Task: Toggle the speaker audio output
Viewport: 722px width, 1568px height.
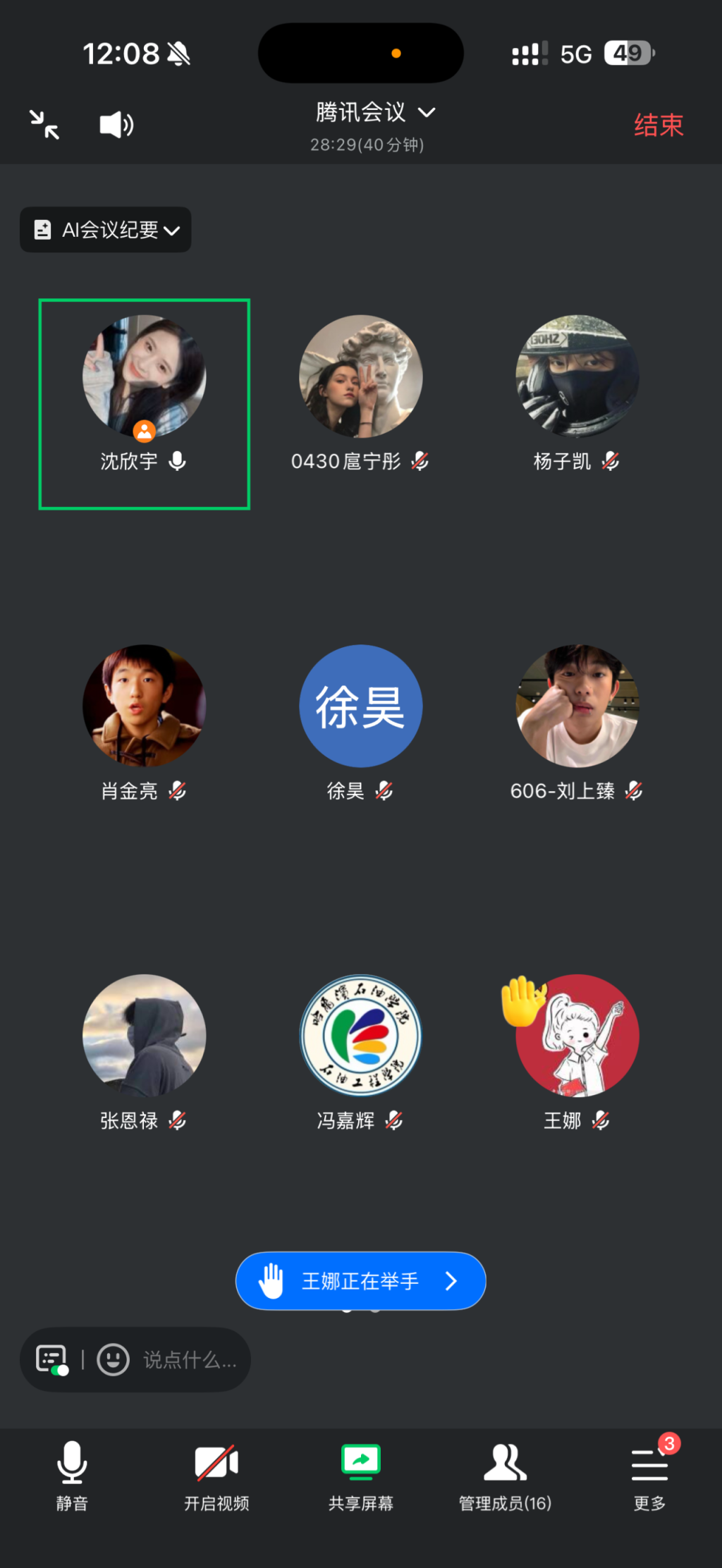Action: pos(116,125)
